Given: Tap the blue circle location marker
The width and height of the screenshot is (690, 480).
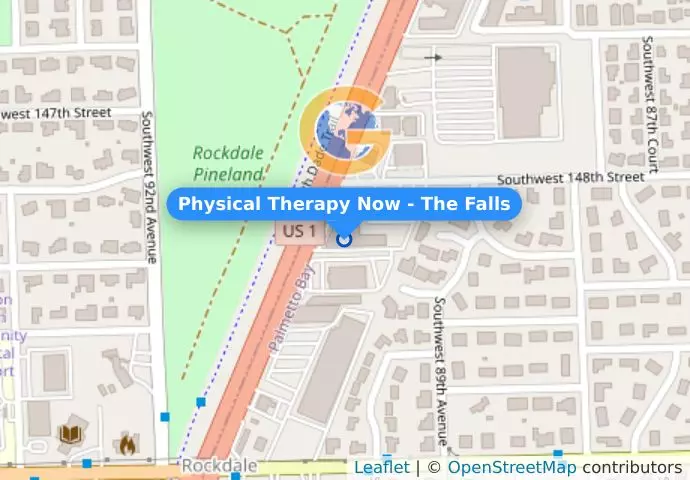Looking at the screenshot, I should coord(344,239).
